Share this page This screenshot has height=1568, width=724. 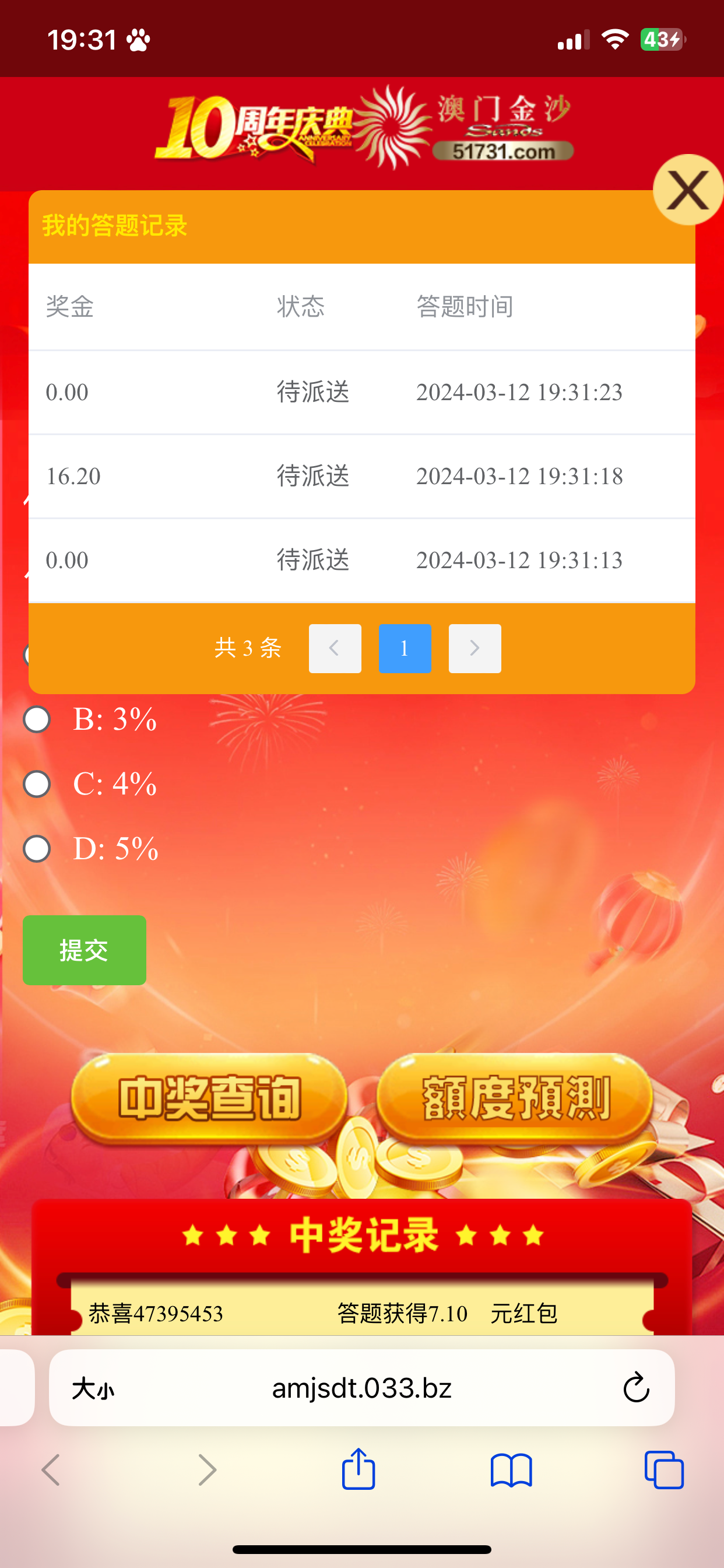[359, 1469]
